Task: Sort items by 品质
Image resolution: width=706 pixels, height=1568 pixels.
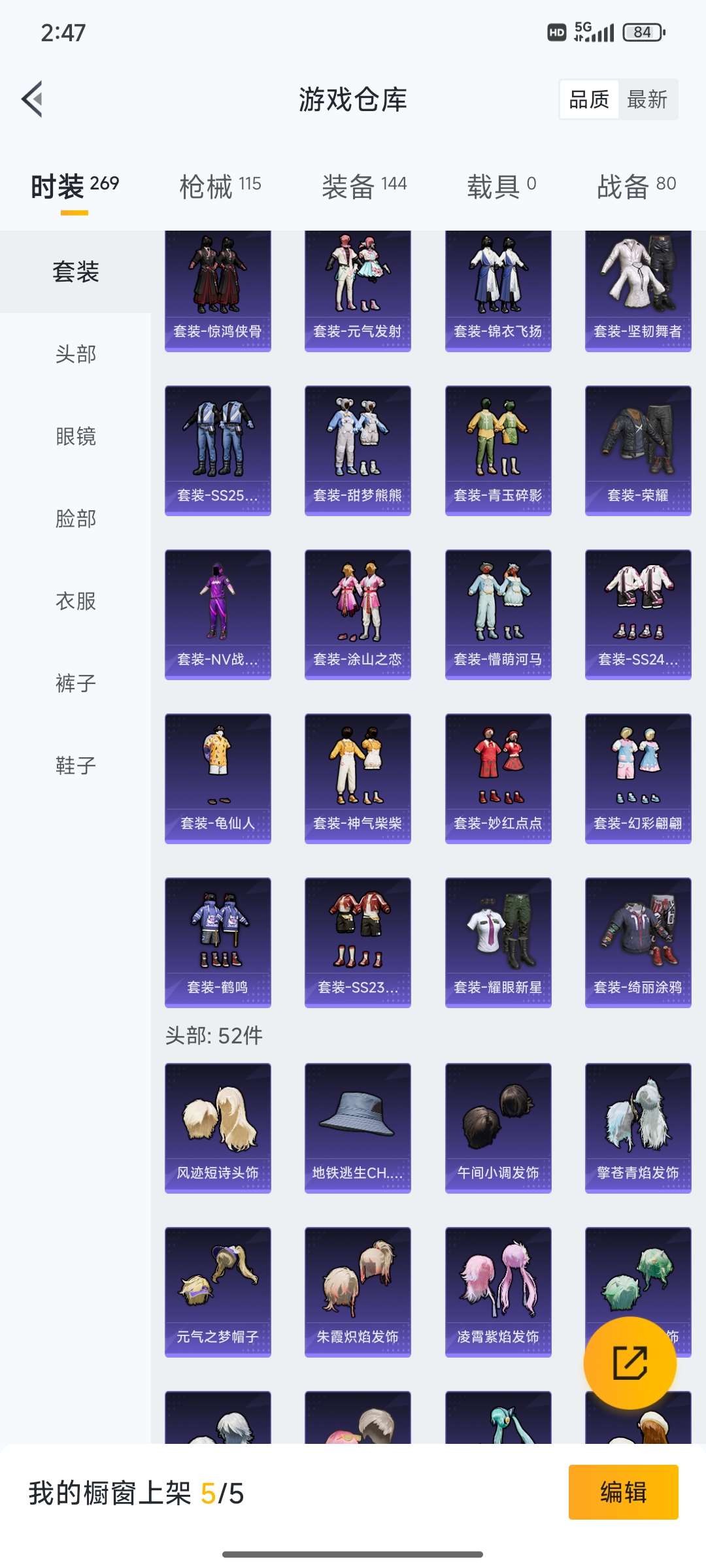Action: click(589, 99)
